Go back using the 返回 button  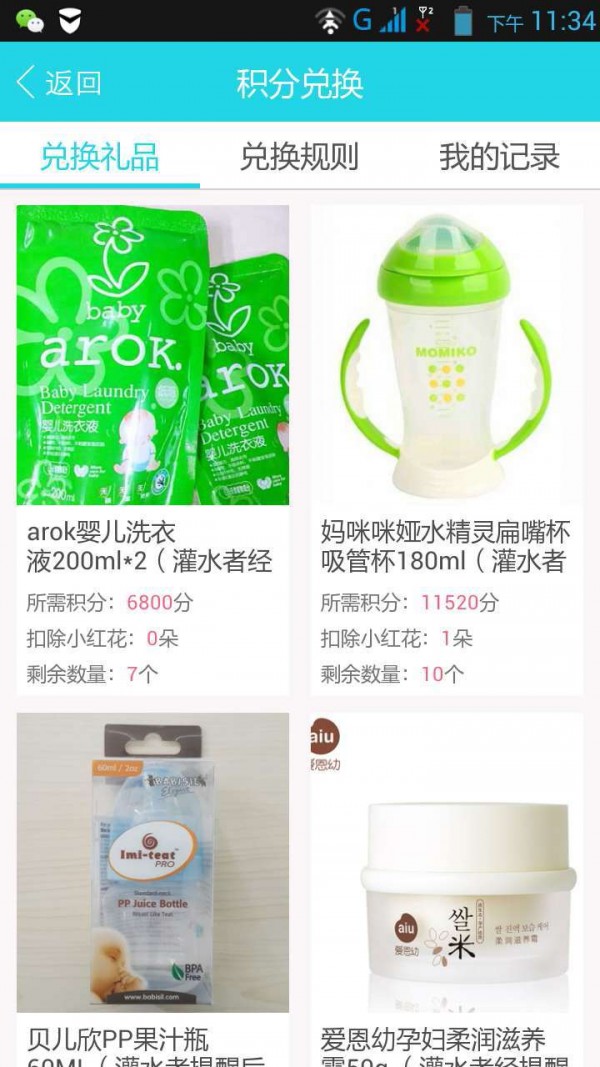point(60,83)
